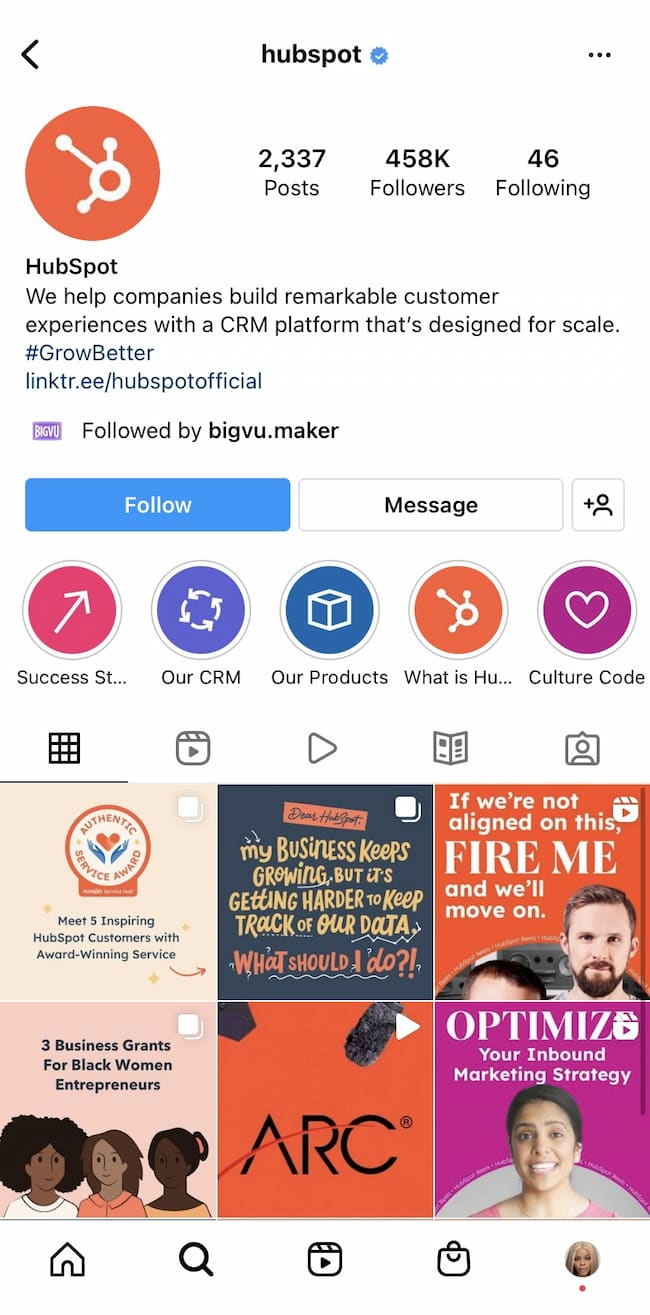Show suggested accounts with add-person button
Viewport: 650px width, 1315px height.
(598, 505)
